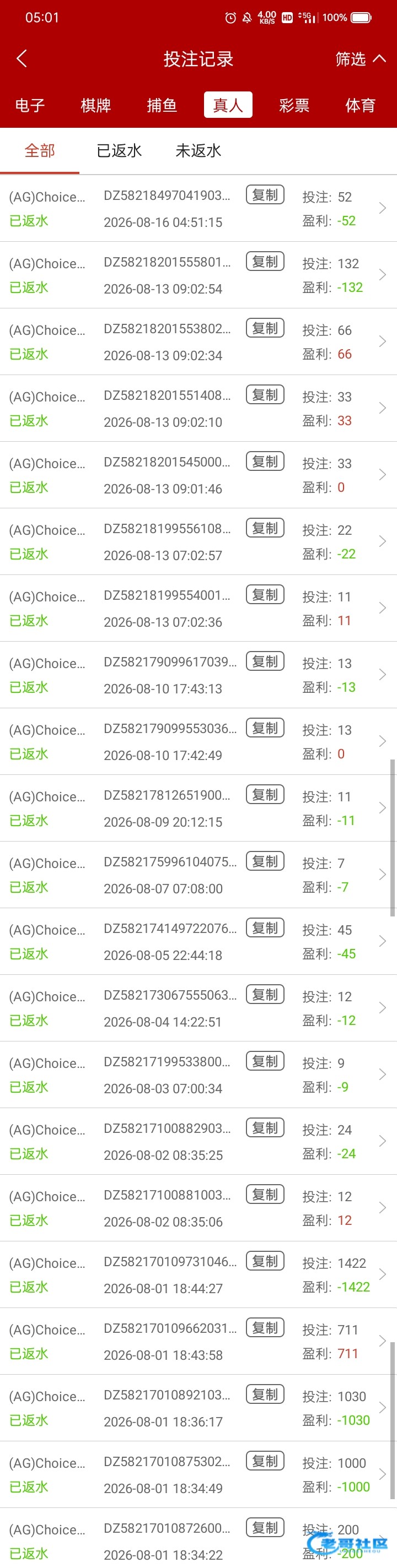Copy order number of 2026-08-05 22:44:18 bet
The image size is (397, 1568).
265,927
